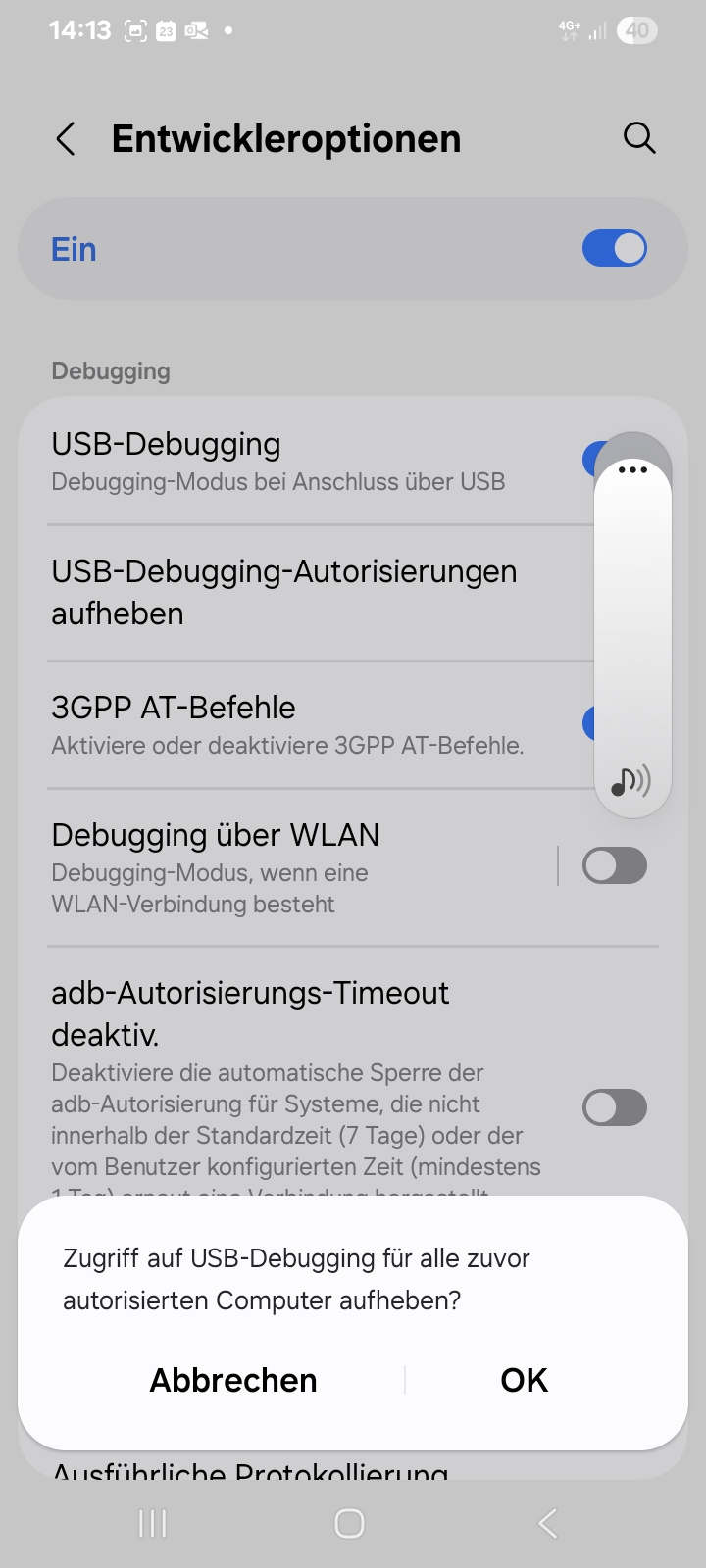706x1568 pixels.
Task: Open search in Entwickleroptionen
Action: click(639, 137)
